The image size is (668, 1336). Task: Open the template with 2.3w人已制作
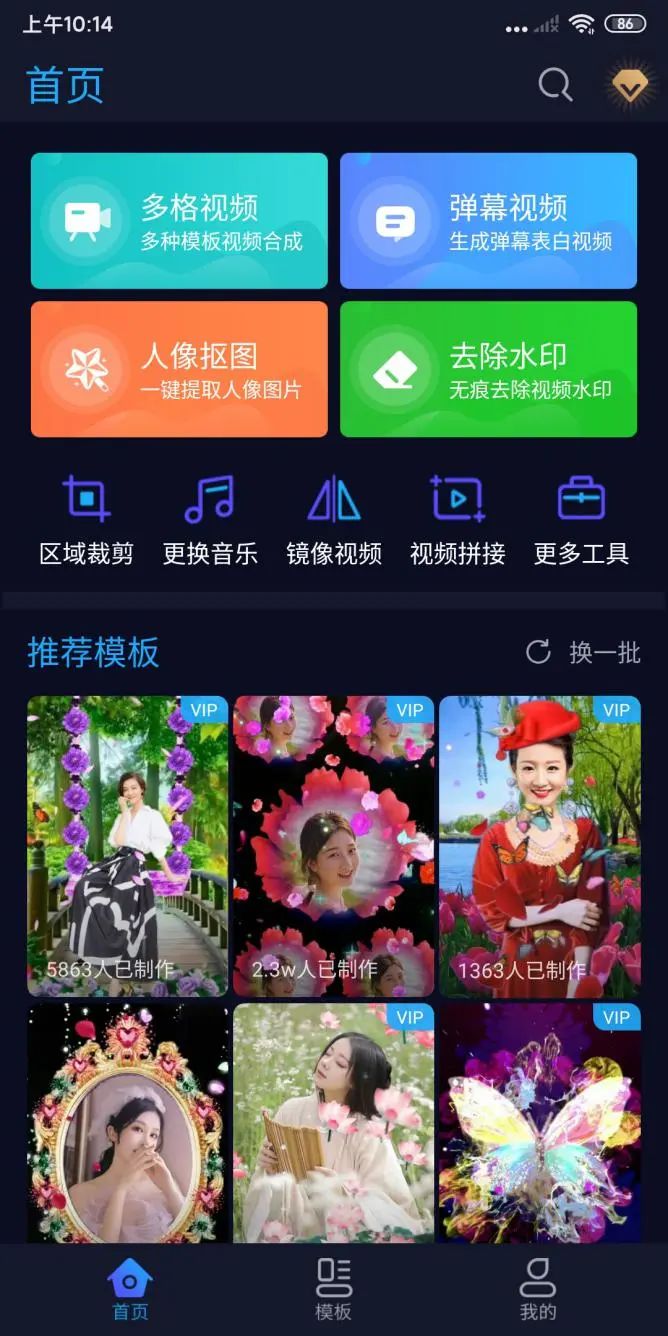click(334, 846)
